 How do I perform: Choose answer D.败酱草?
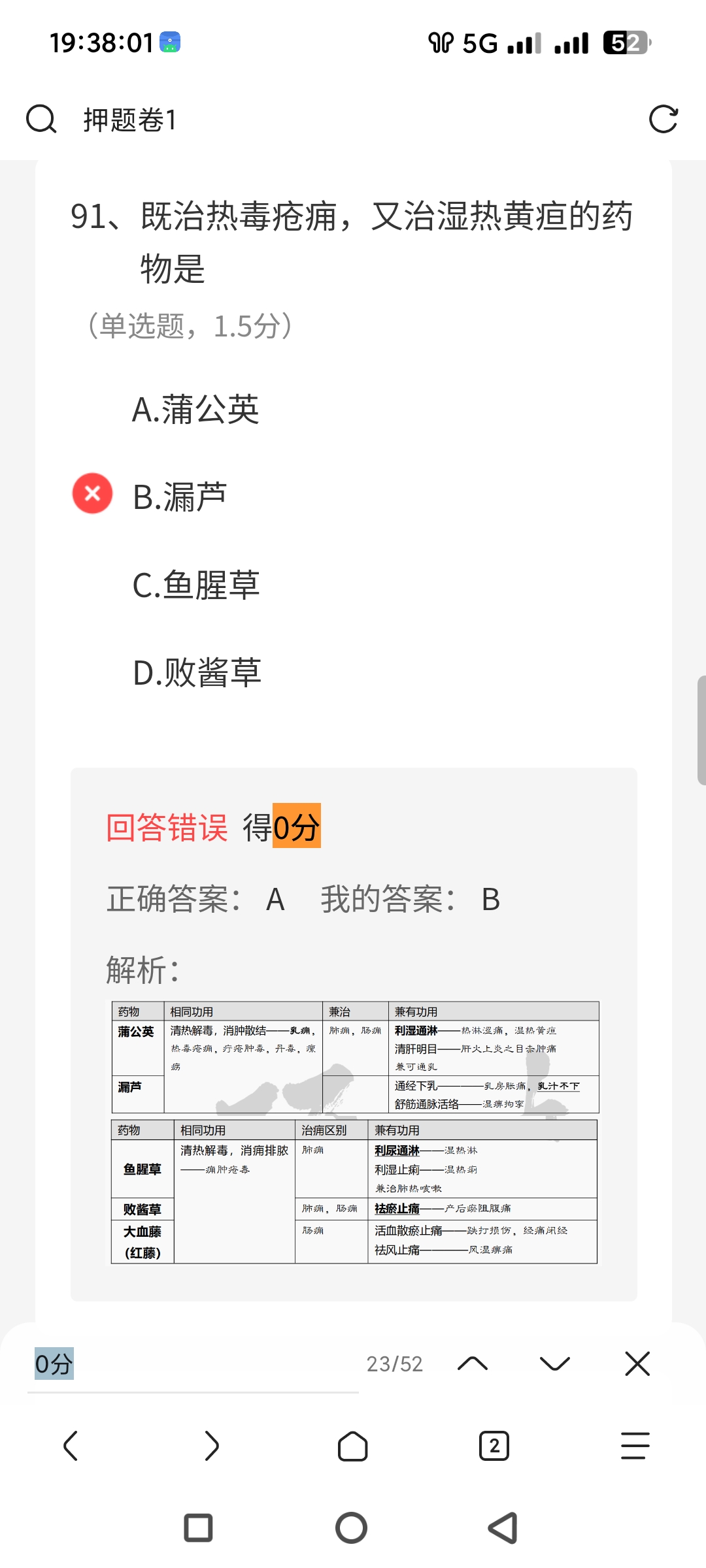[197, 672]
